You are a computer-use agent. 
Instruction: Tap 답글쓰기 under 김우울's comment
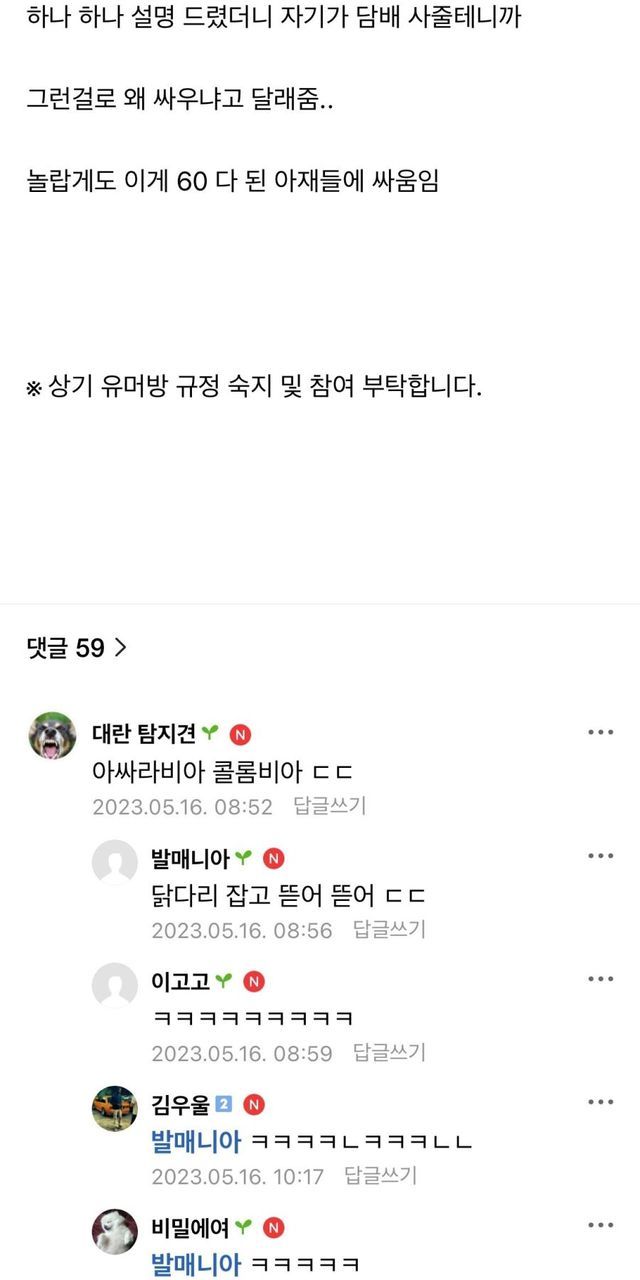(x=380, y=1175)
